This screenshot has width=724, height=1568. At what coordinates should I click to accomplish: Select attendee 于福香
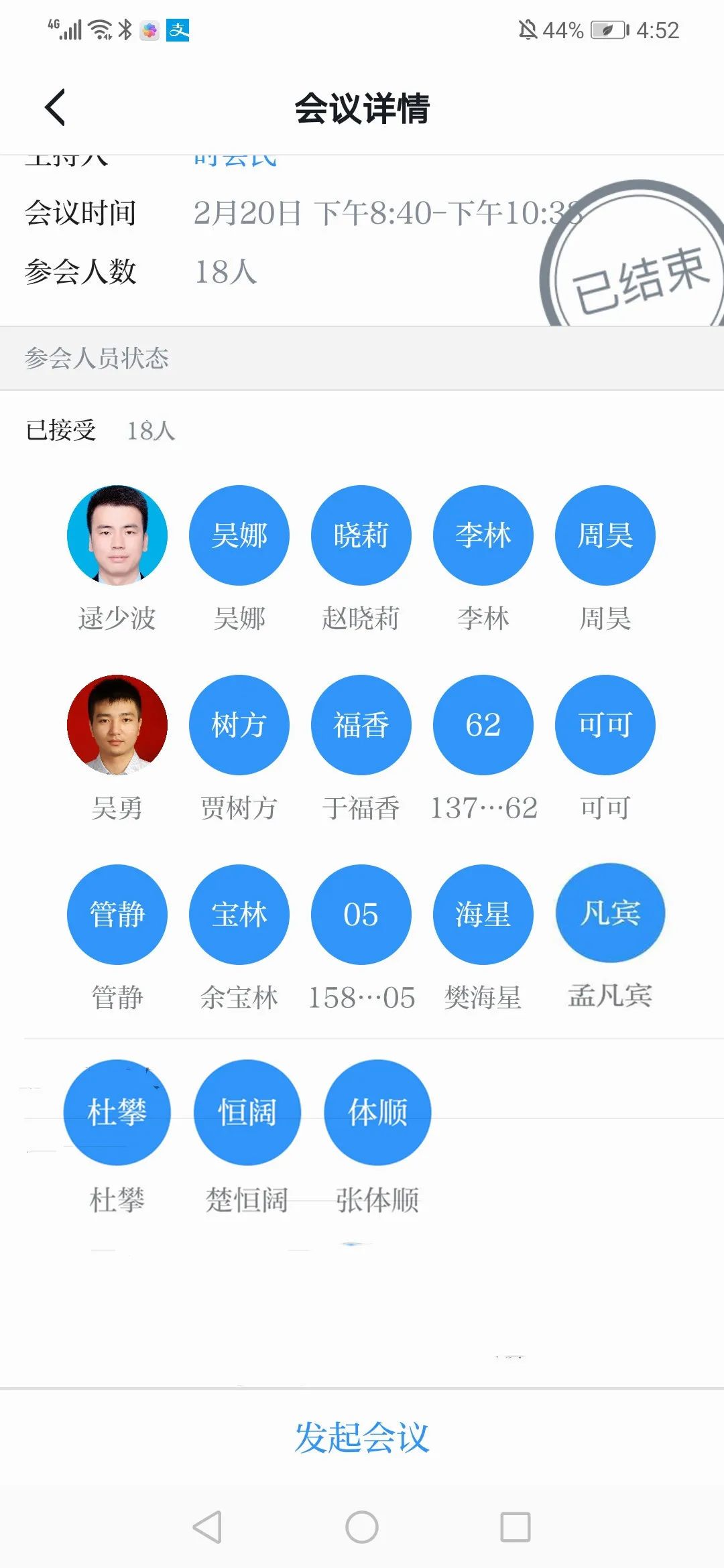point(361,725)
